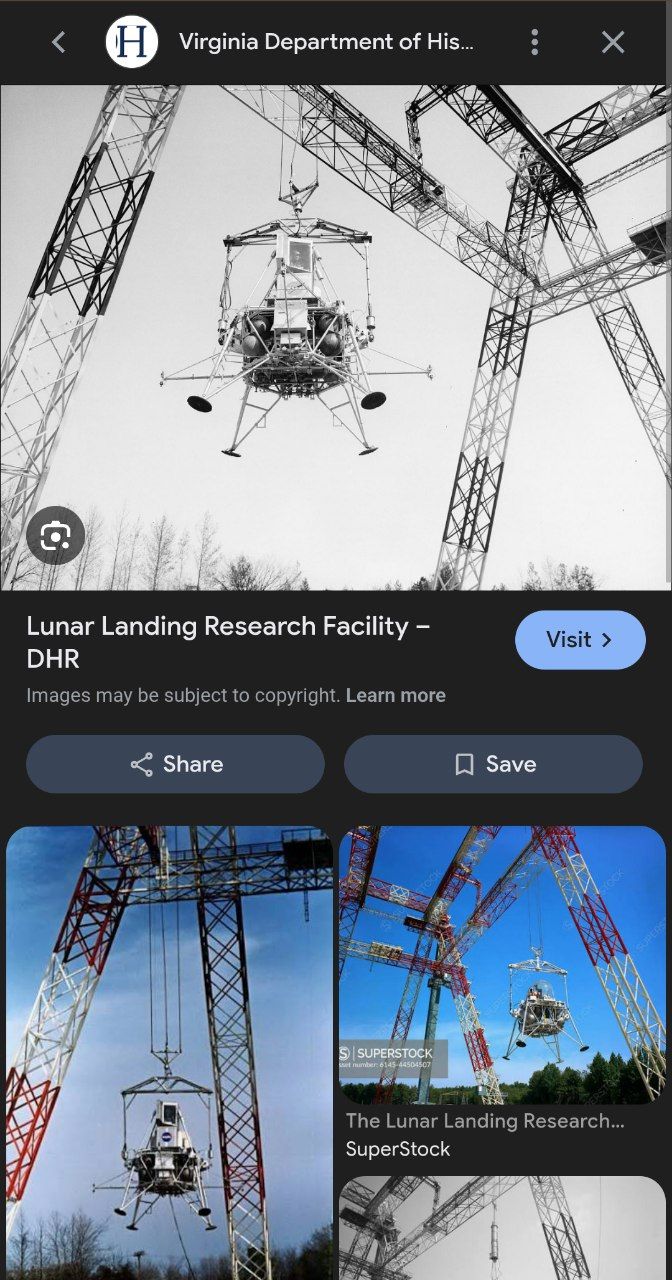Image resolution: width=672 pixels, height=1280 pixels.
Task: Visit the Lunar Landing Research Facility page
Action: (580, 640)
